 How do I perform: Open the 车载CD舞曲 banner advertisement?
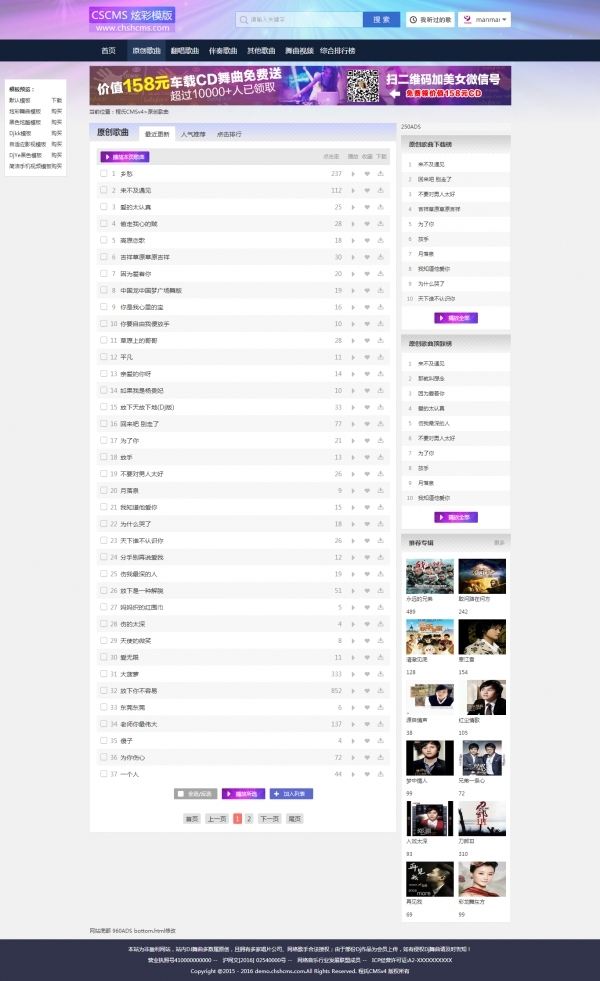tap(300, 86)
